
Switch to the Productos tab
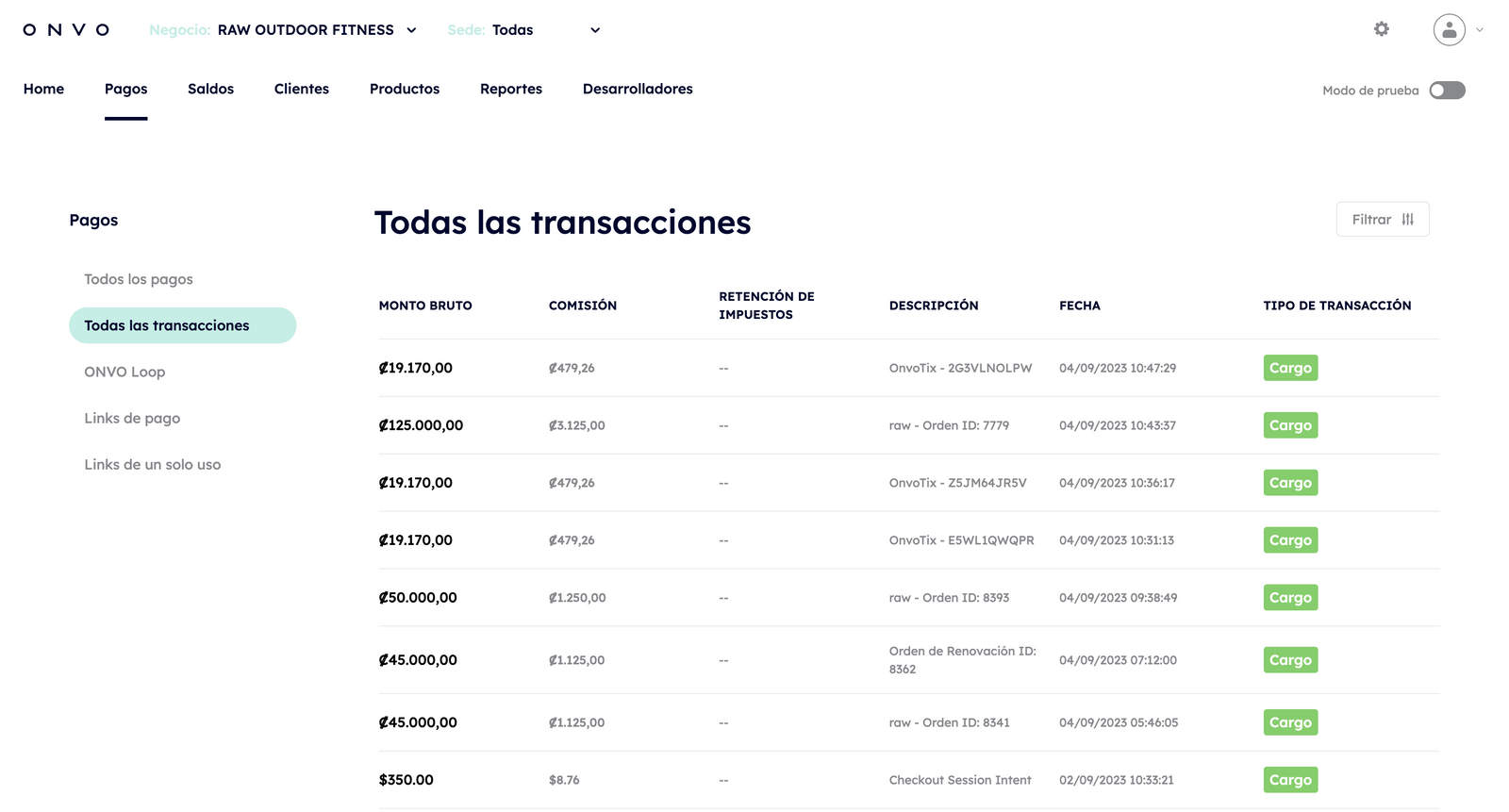point(404,89)
